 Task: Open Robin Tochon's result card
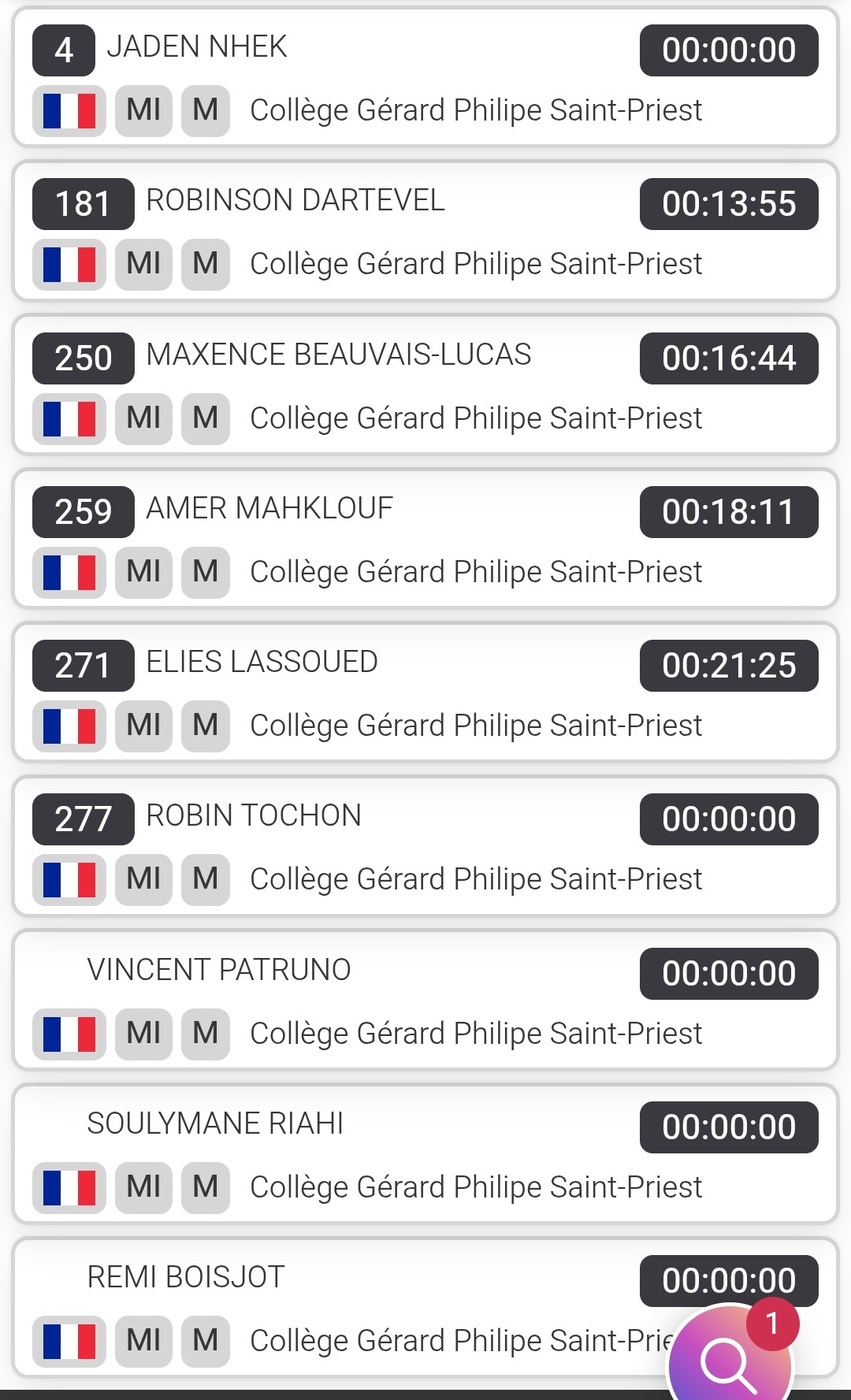pyautogui.click(x=425, y=846)
